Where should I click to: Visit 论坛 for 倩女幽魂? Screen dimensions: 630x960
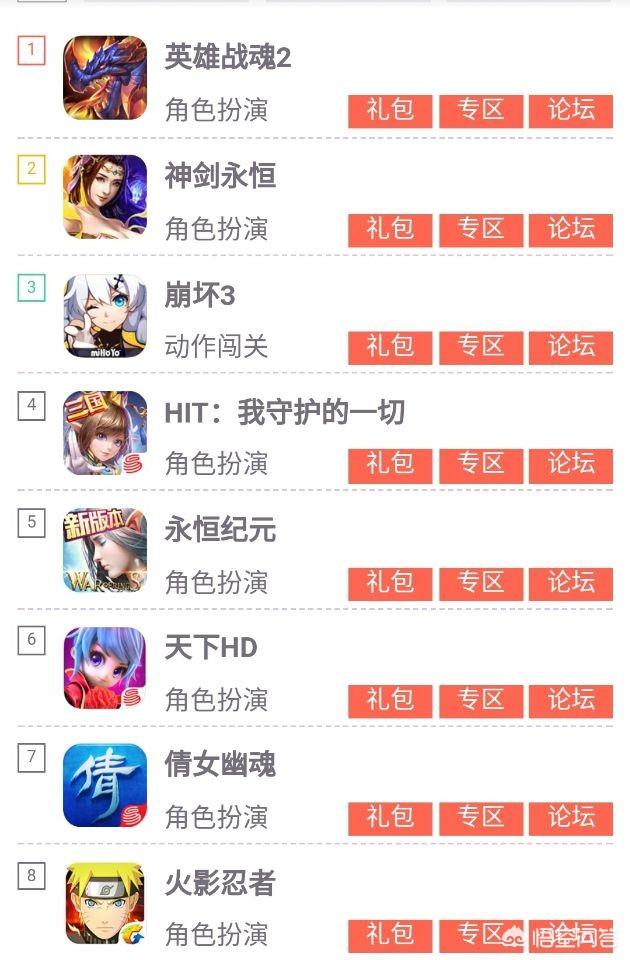pos(571,817)
